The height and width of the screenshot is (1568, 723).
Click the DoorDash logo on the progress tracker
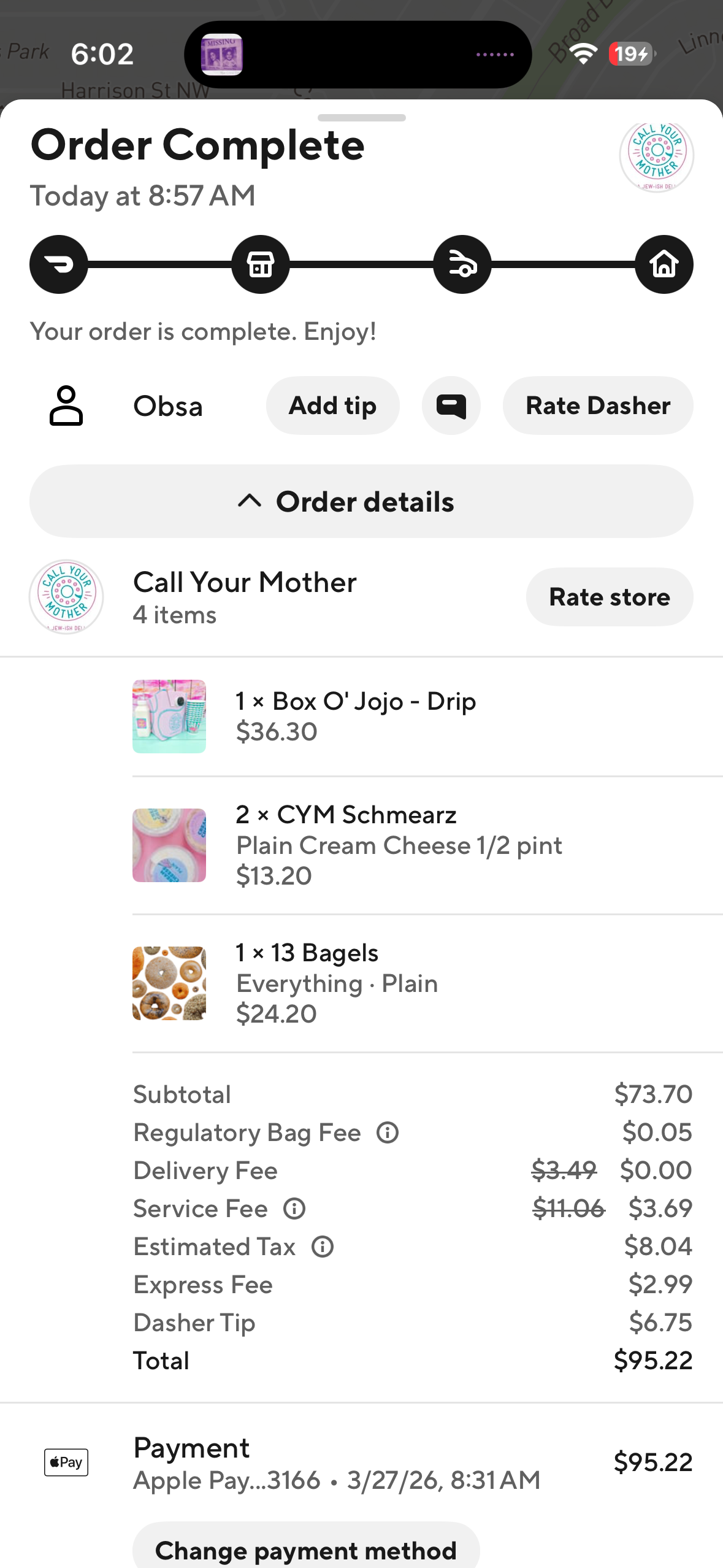[59, 264]
